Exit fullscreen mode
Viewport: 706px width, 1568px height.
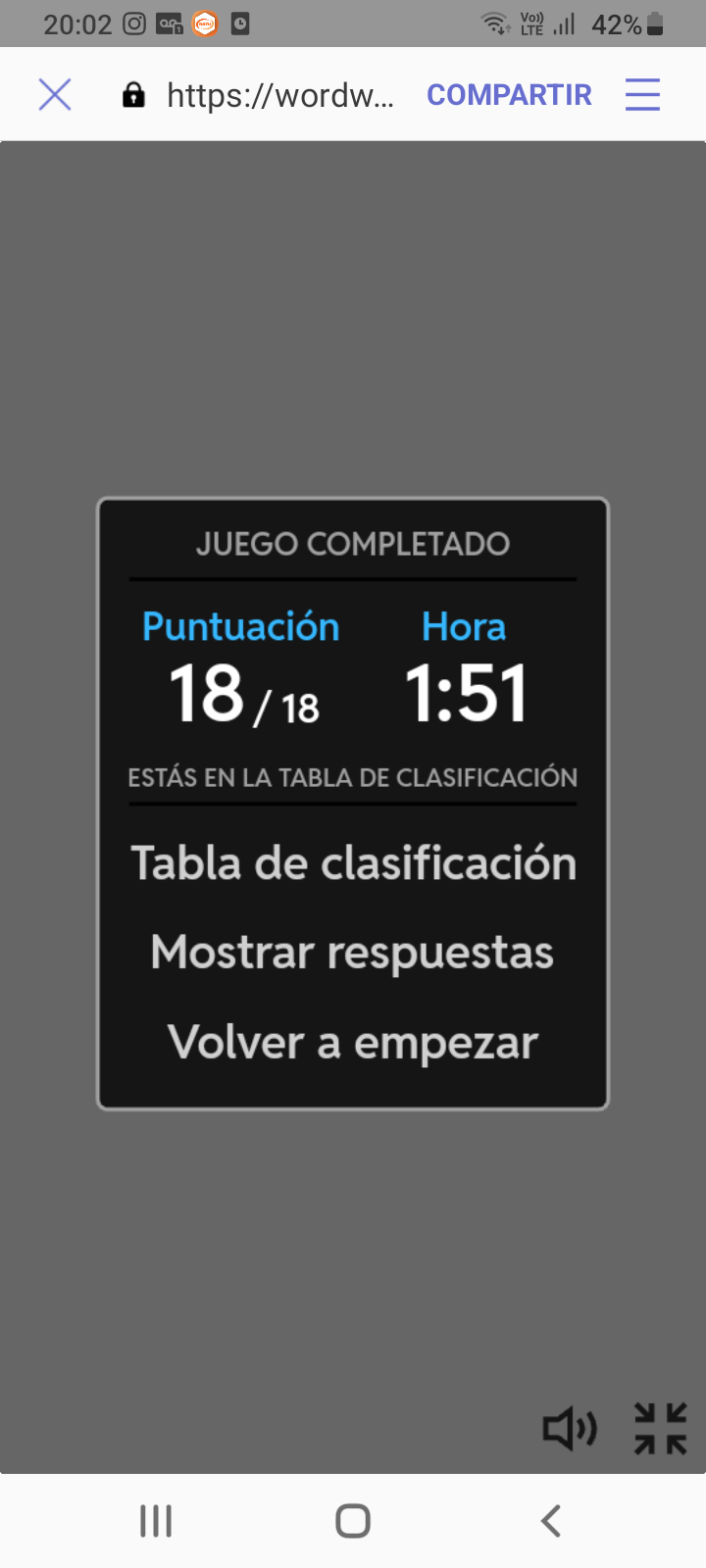660,1429
